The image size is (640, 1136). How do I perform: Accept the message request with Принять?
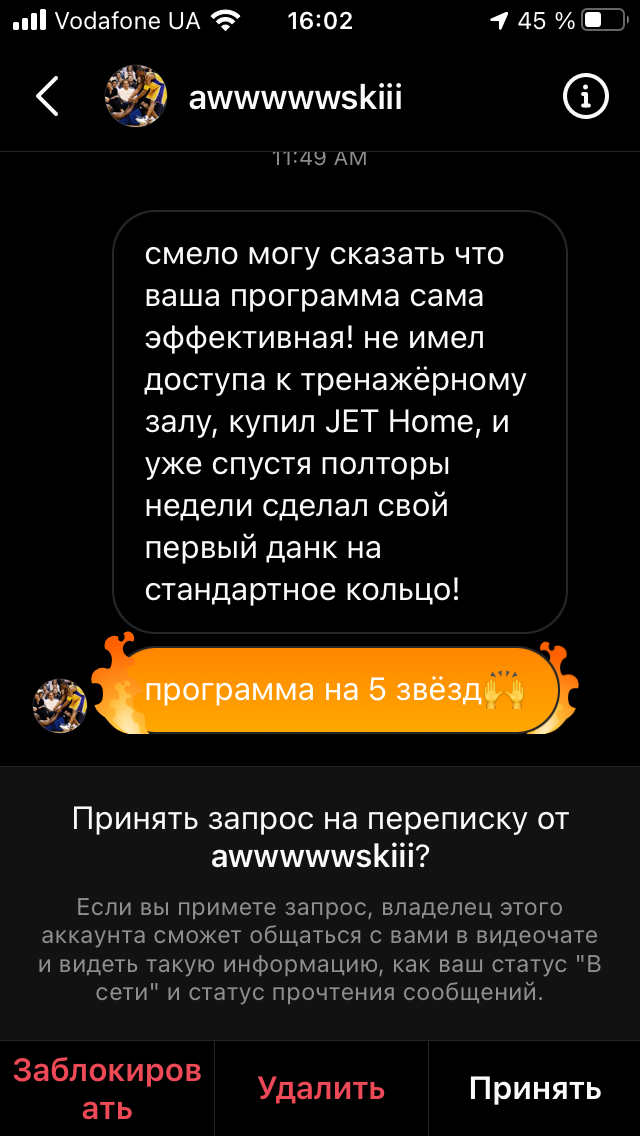535,1089
